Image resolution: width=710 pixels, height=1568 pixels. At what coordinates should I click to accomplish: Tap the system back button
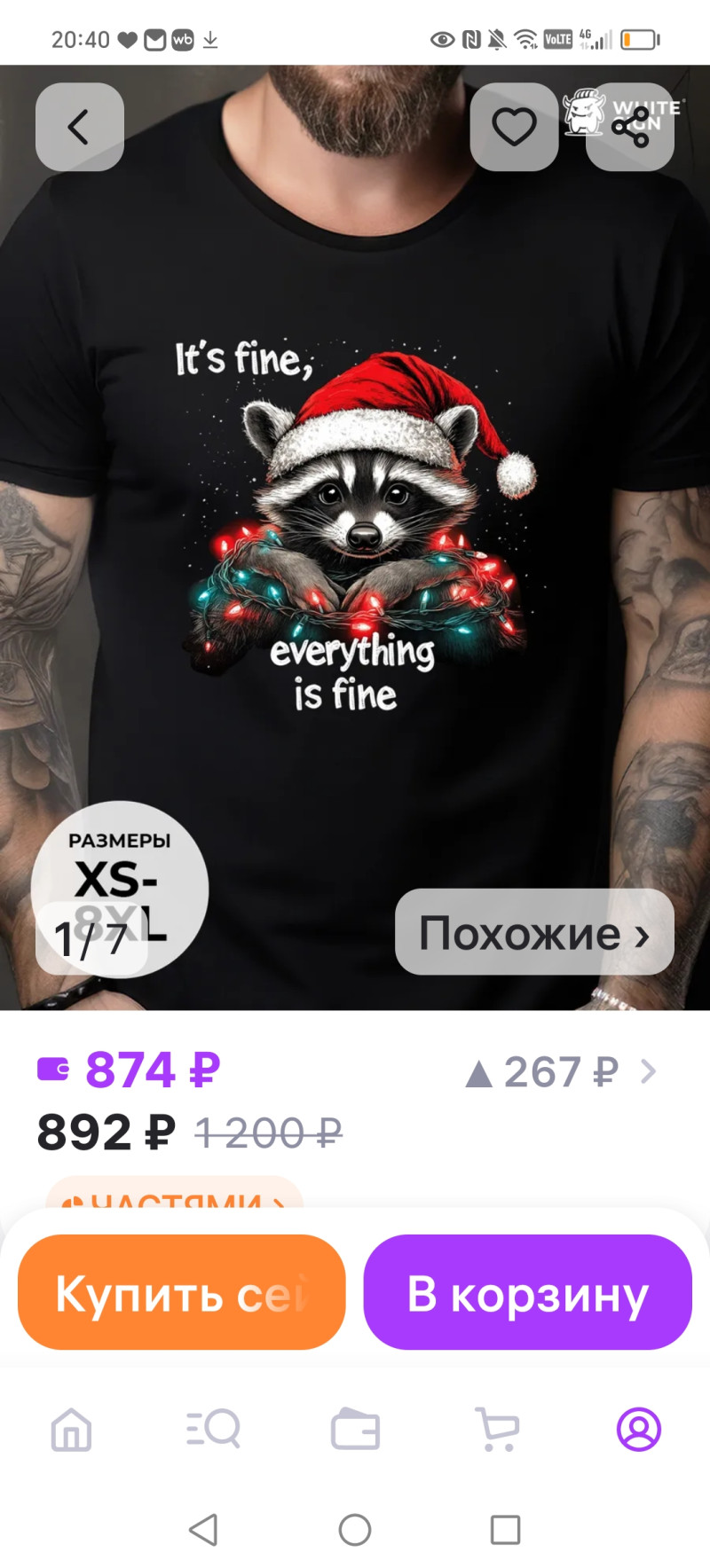coord(203,1530)
